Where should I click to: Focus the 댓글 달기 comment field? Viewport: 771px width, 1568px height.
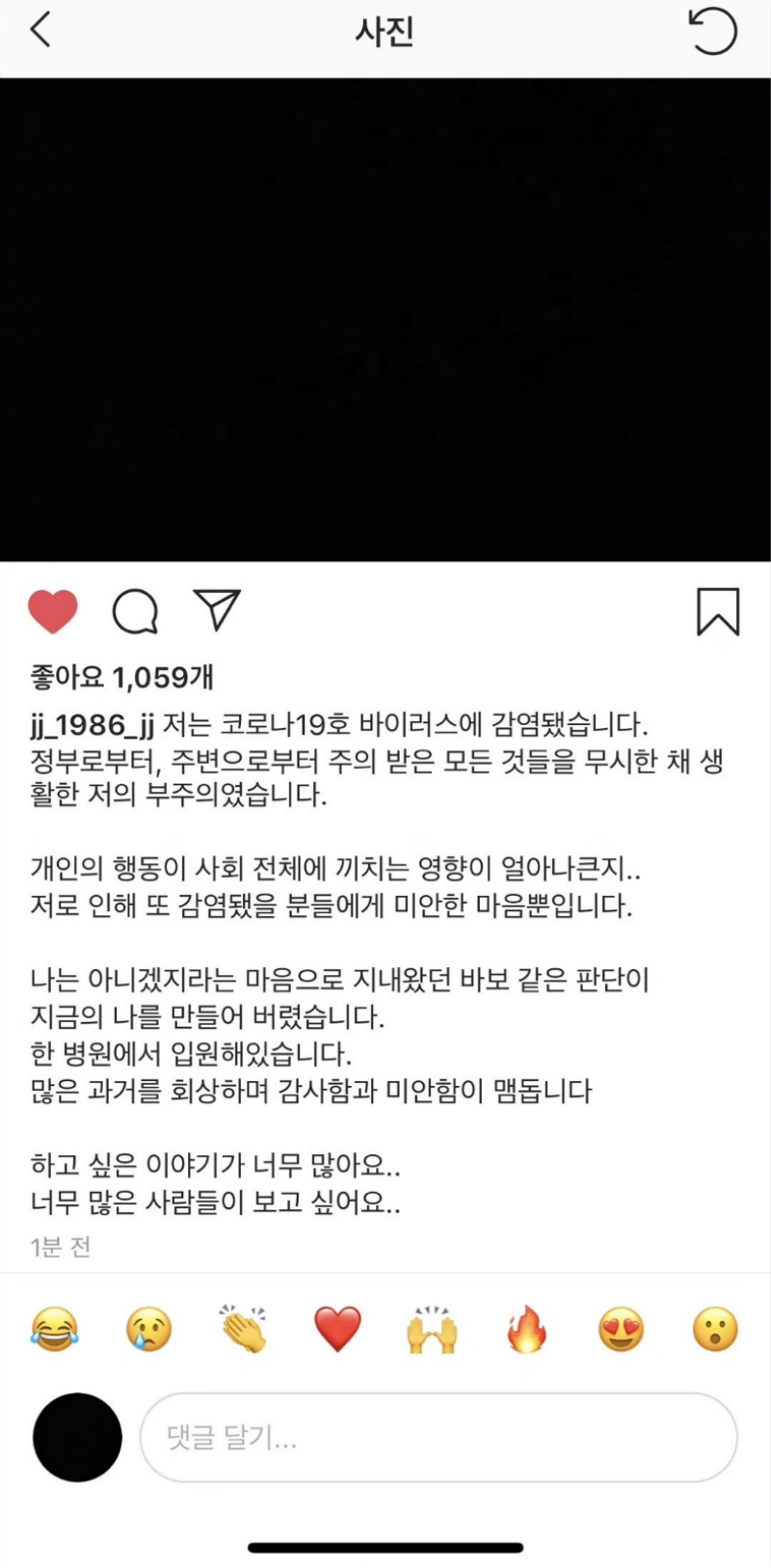click(x=439, y=1437)
